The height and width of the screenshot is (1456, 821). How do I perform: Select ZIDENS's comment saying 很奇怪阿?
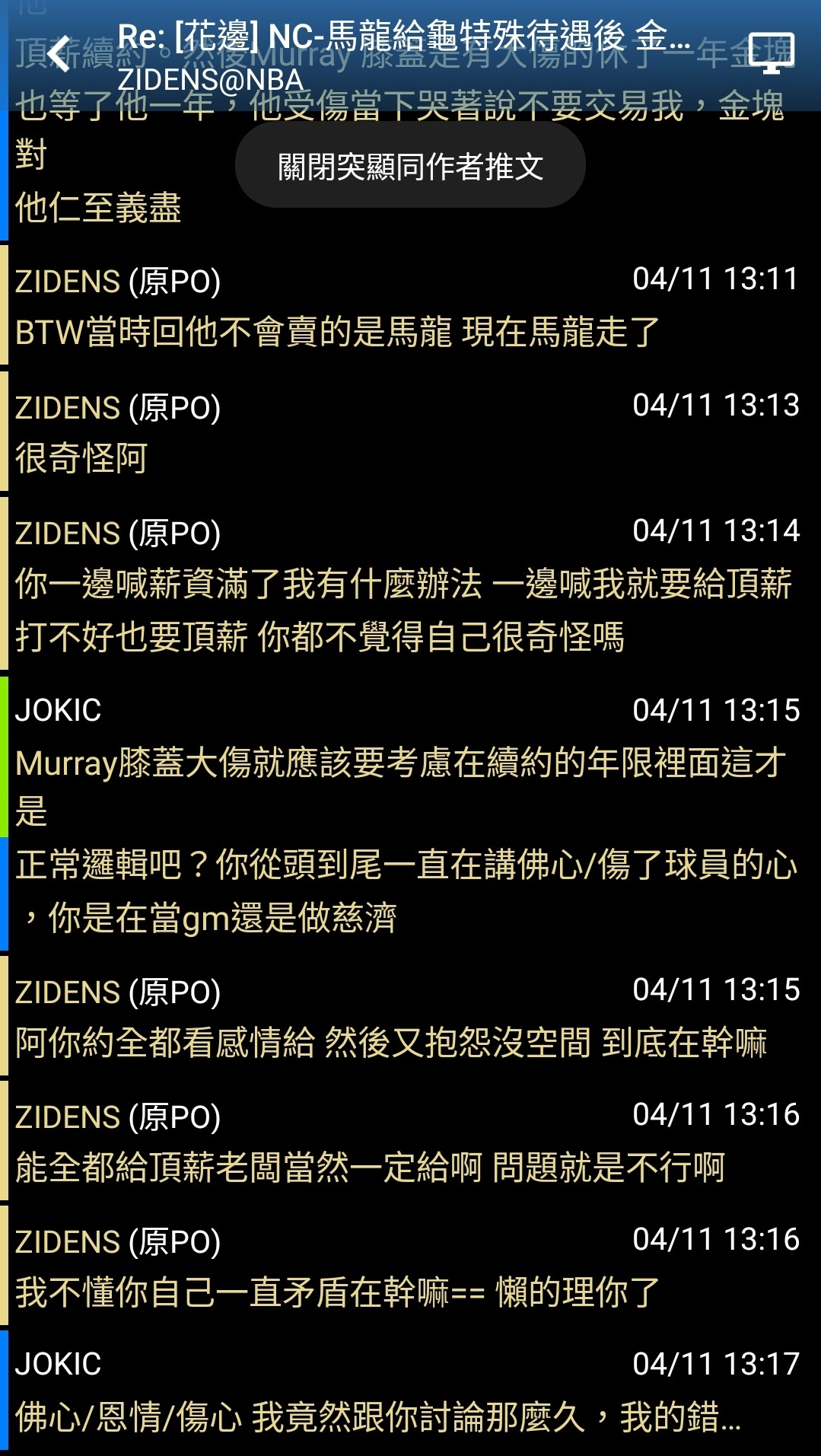tap(411, 432)
